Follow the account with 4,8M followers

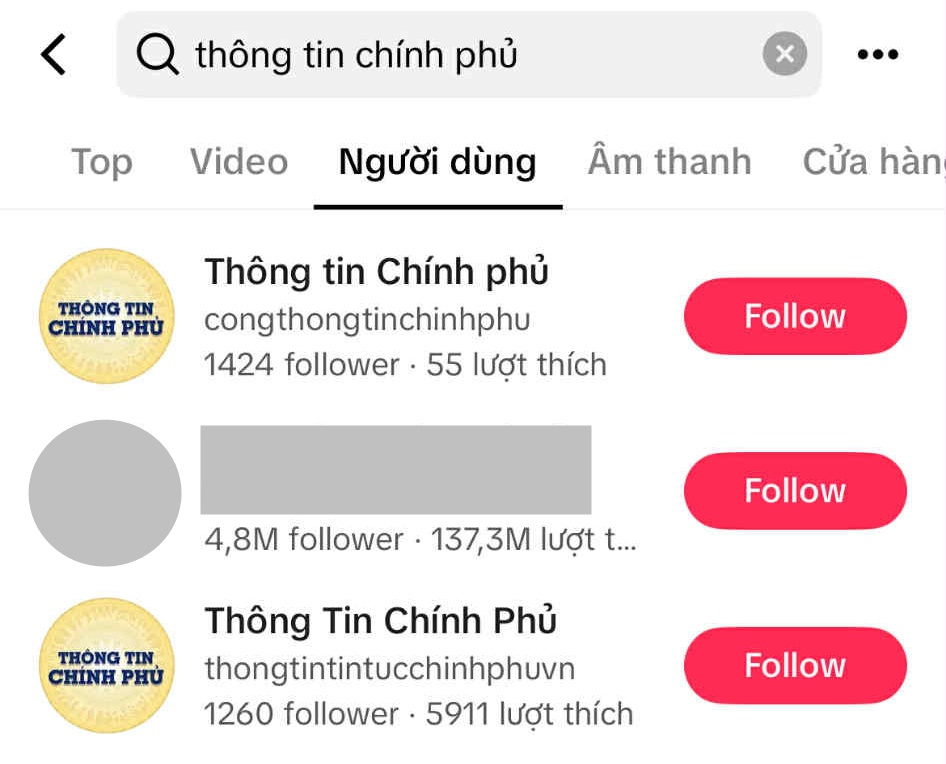click(x=795, y=490)
